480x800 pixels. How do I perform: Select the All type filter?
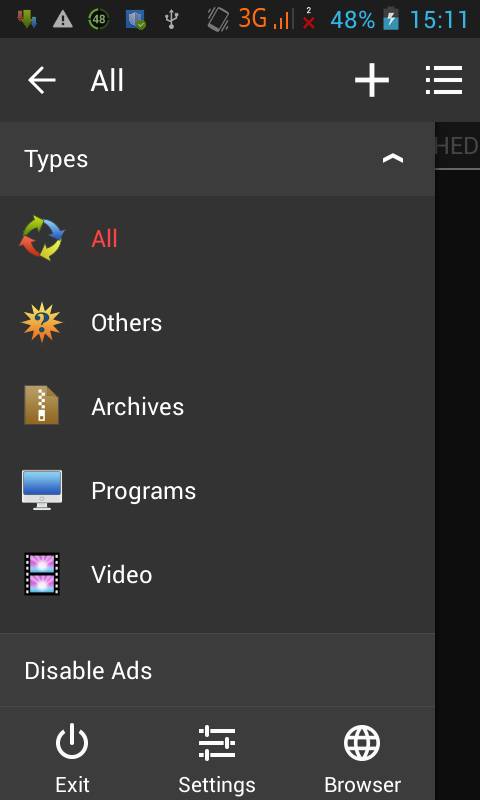pos(217,238)
